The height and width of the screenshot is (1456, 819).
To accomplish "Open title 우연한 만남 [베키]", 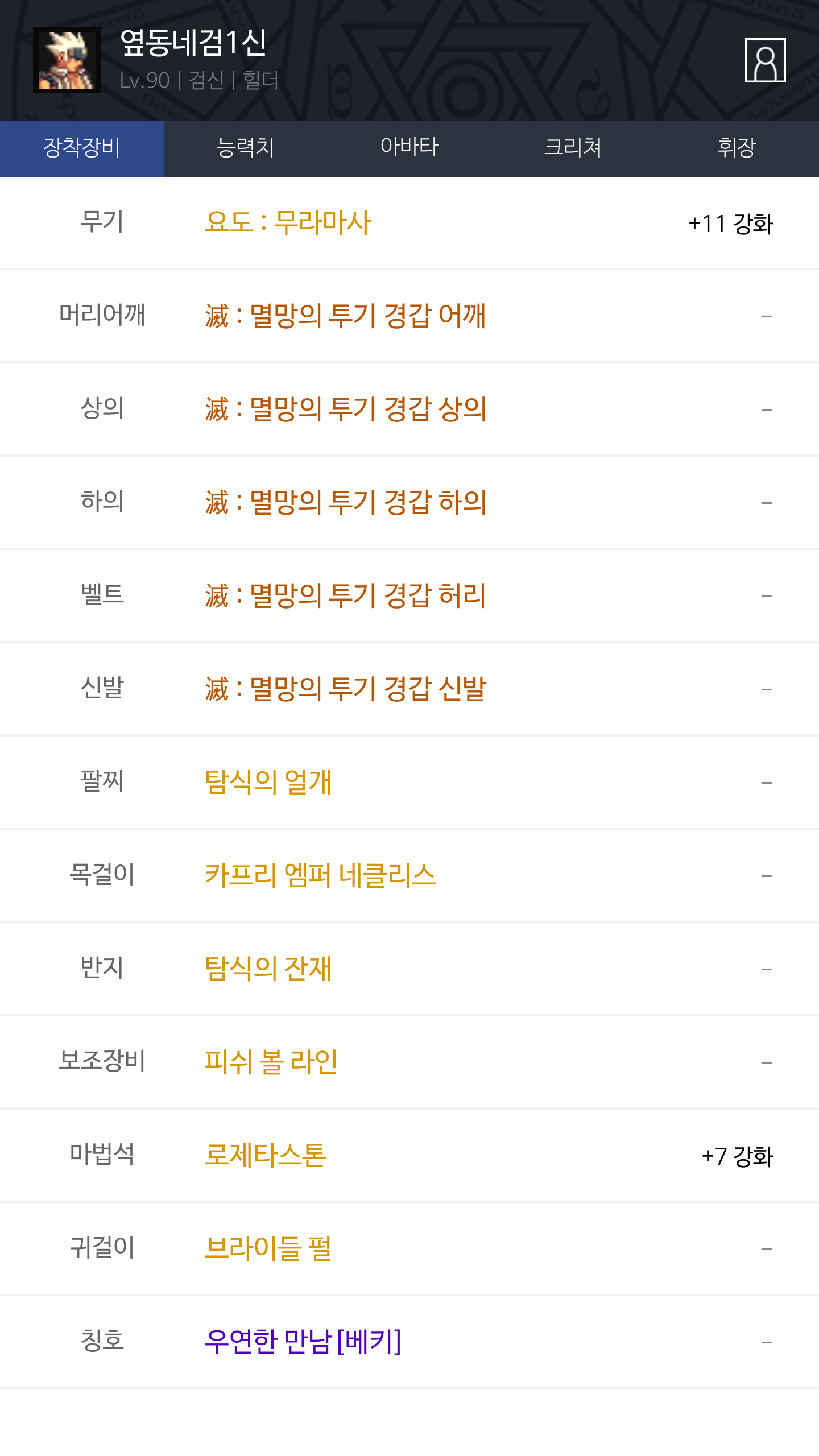I will pos(303,1342).
